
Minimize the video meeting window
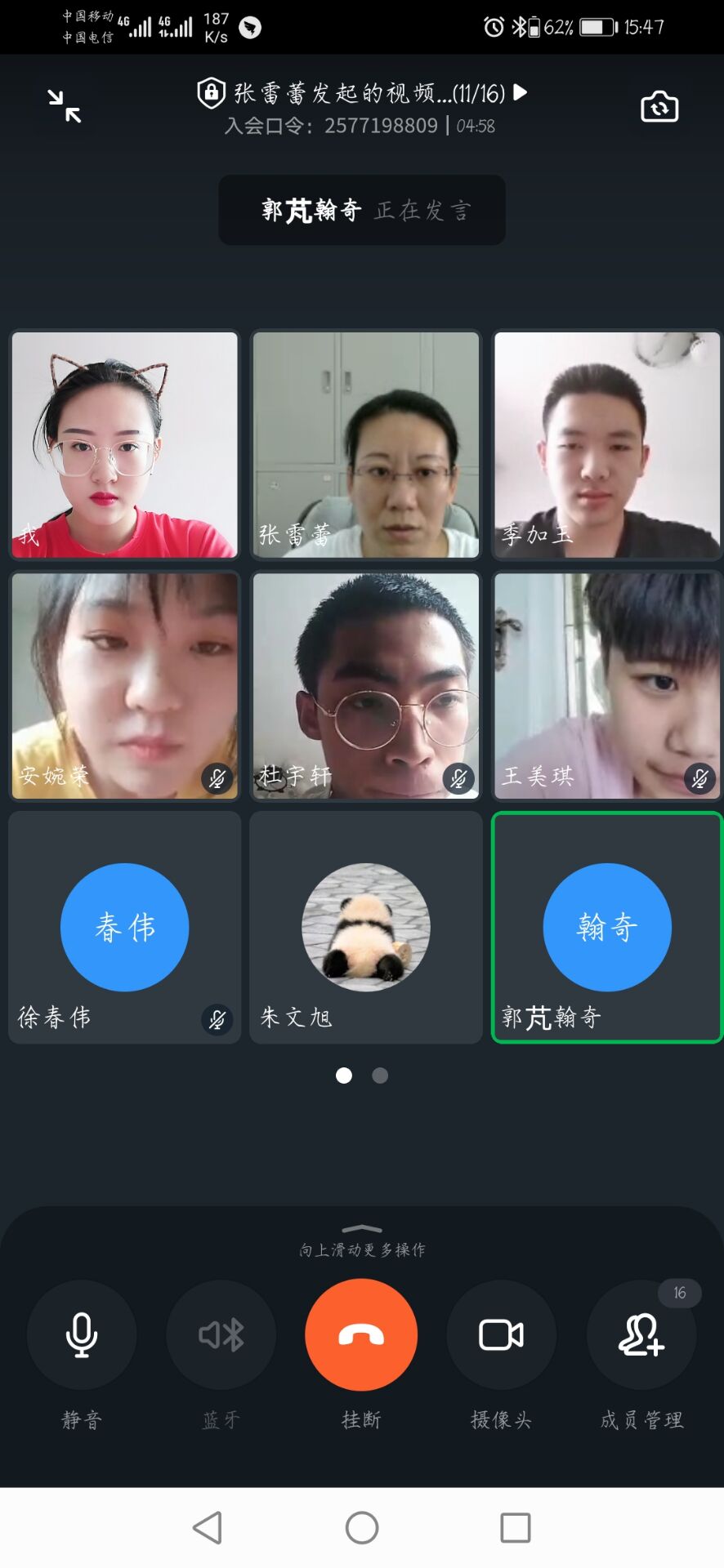click(64, 106)
